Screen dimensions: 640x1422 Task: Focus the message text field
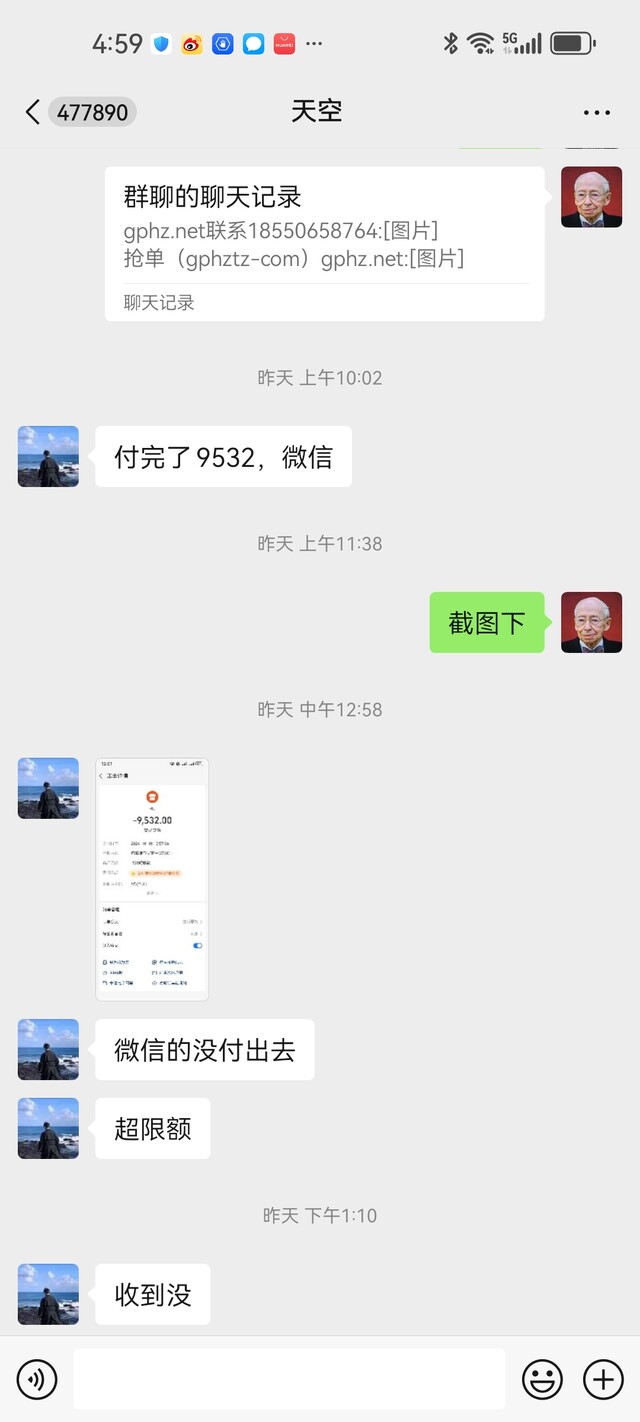pyautogui.click(x=289, y=1380)
